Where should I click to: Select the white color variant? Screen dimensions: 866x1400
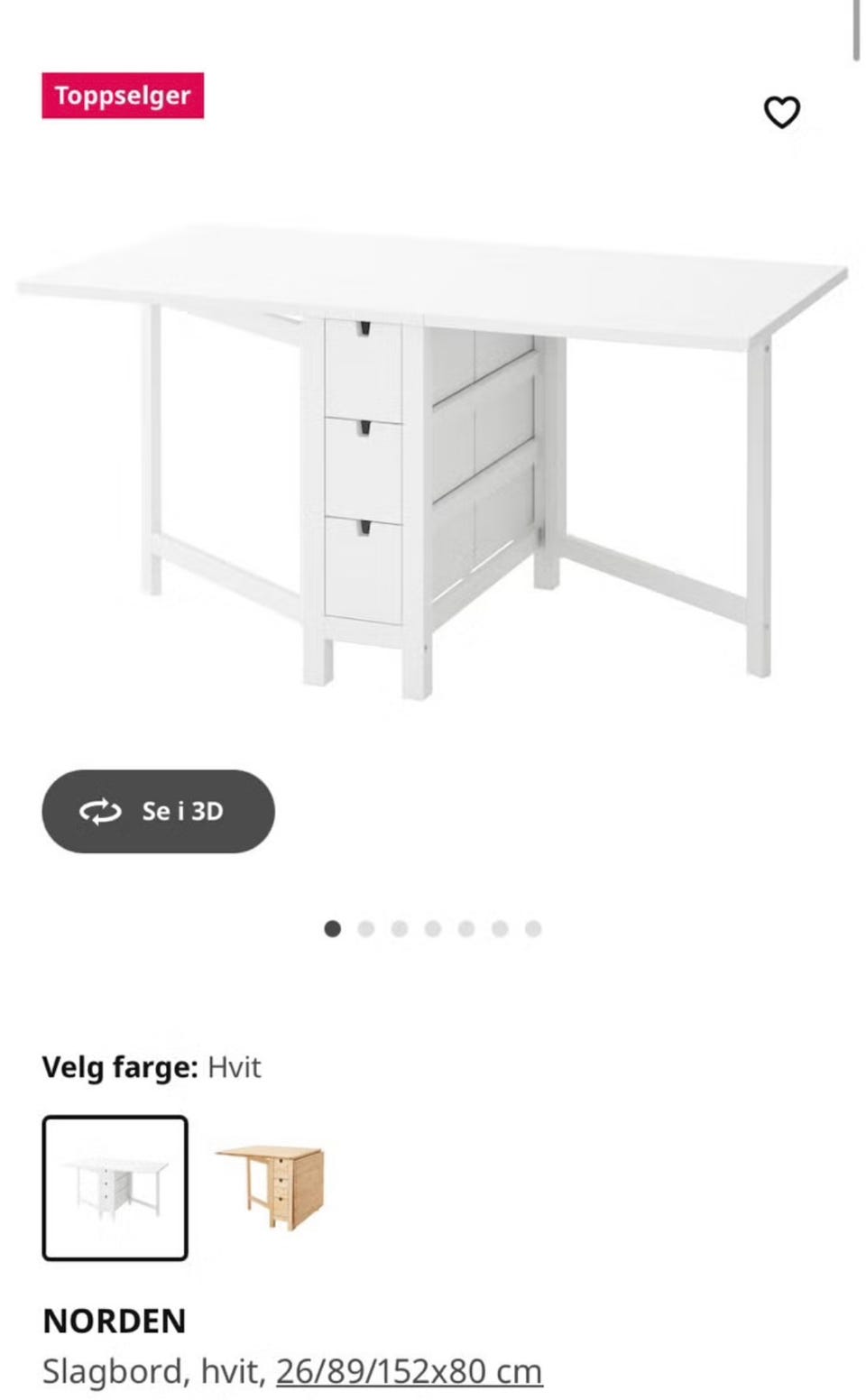click(115, 1187)
